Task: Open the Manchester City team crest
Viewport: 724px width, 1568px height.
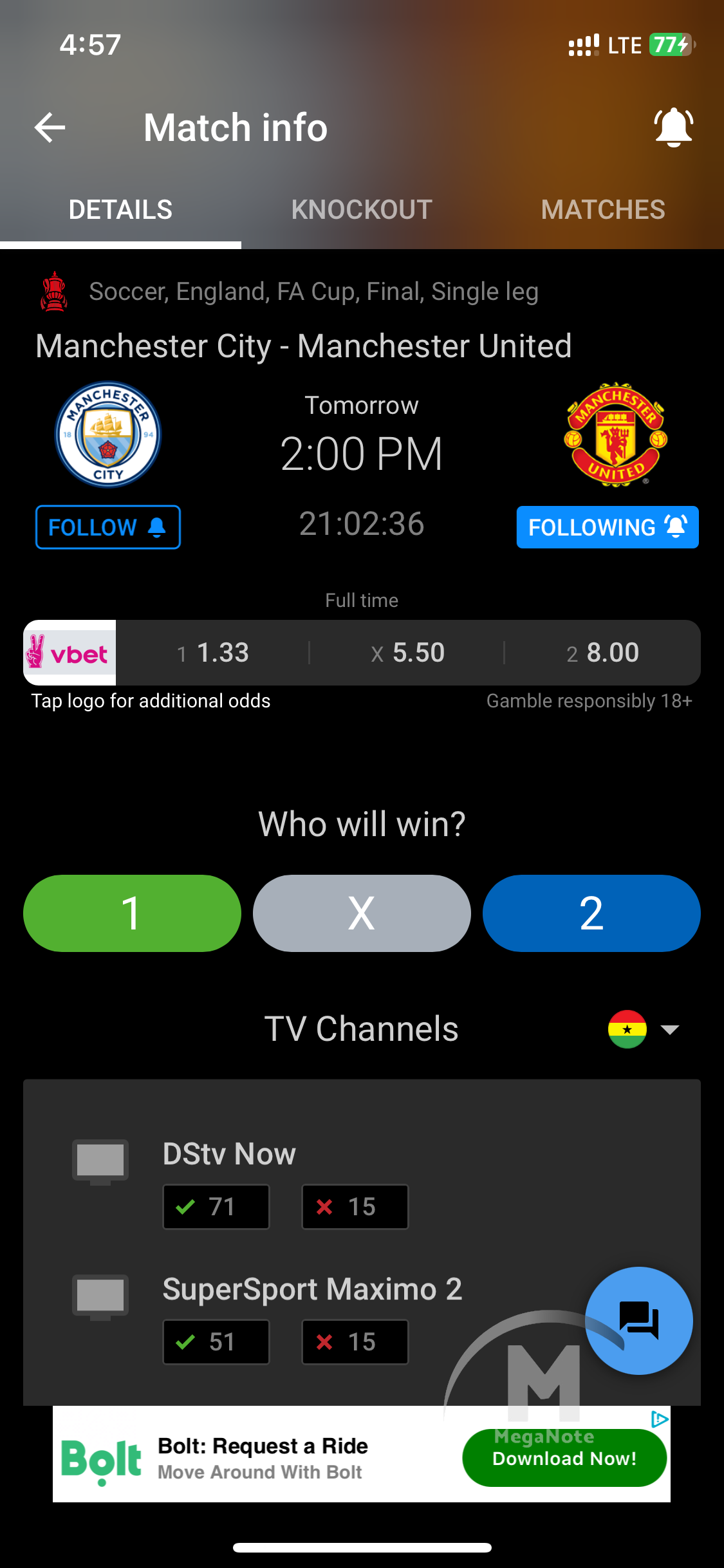Action: pos(108,435)
